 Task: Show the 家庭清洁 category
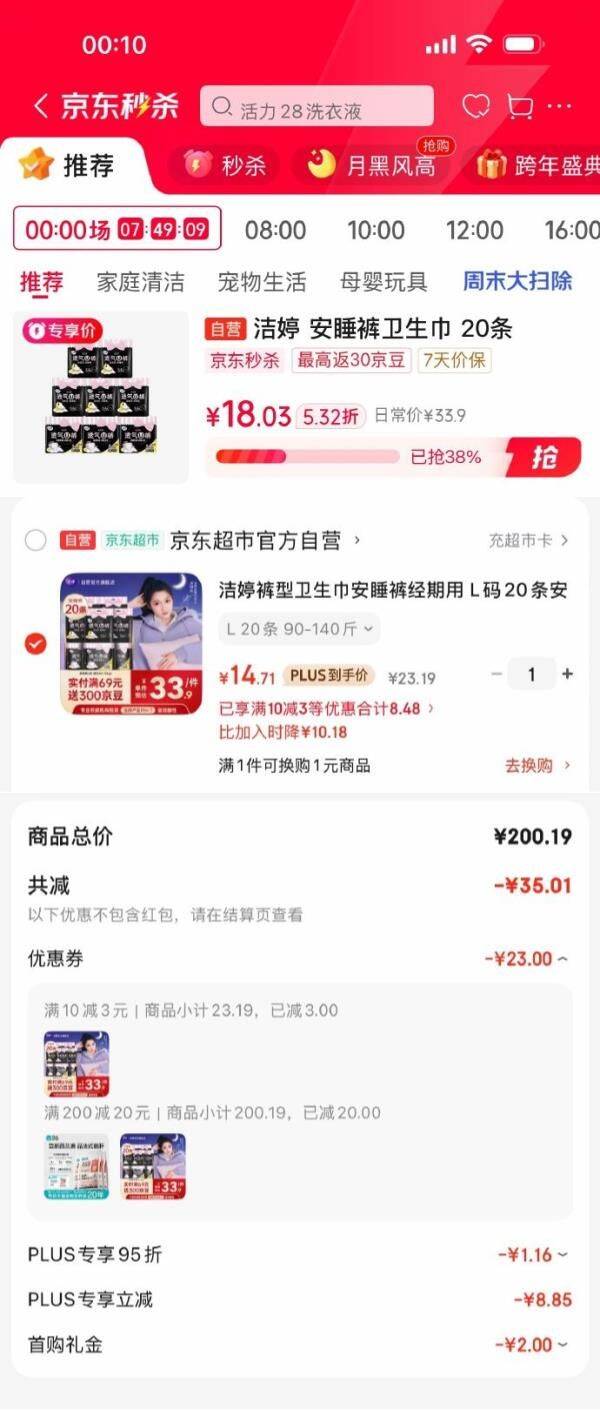point(141,282)
